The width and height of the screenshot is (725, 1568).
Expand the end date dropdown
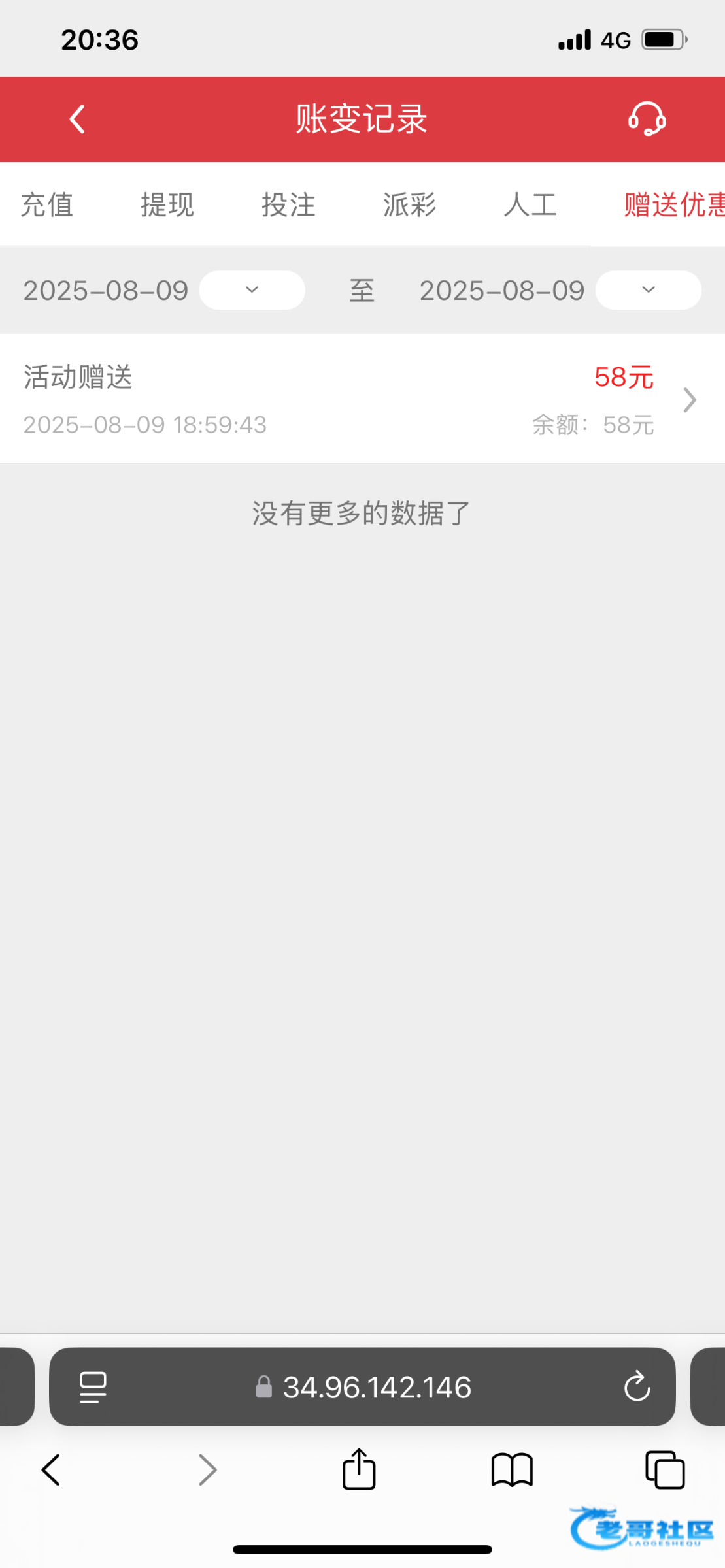[x=648, y=290]
